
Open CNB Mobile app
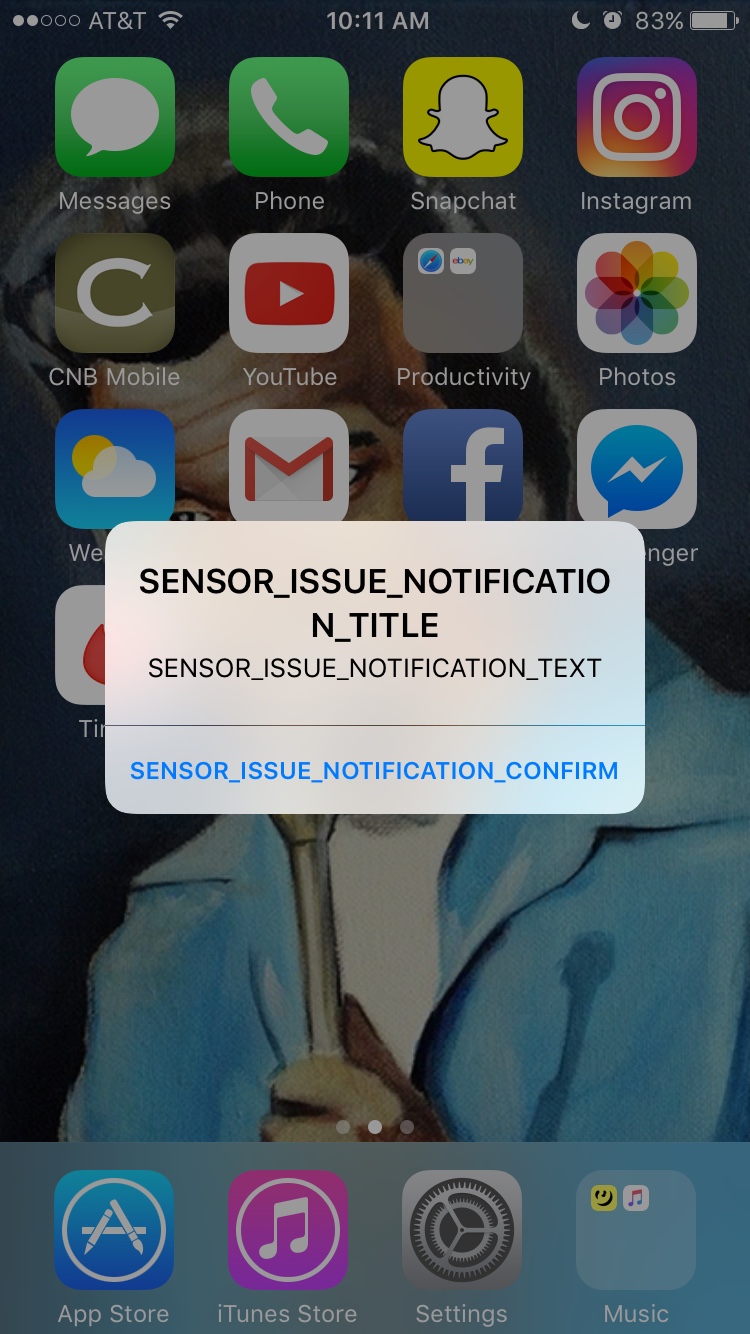pyautogui.click(x=115, y=293)
